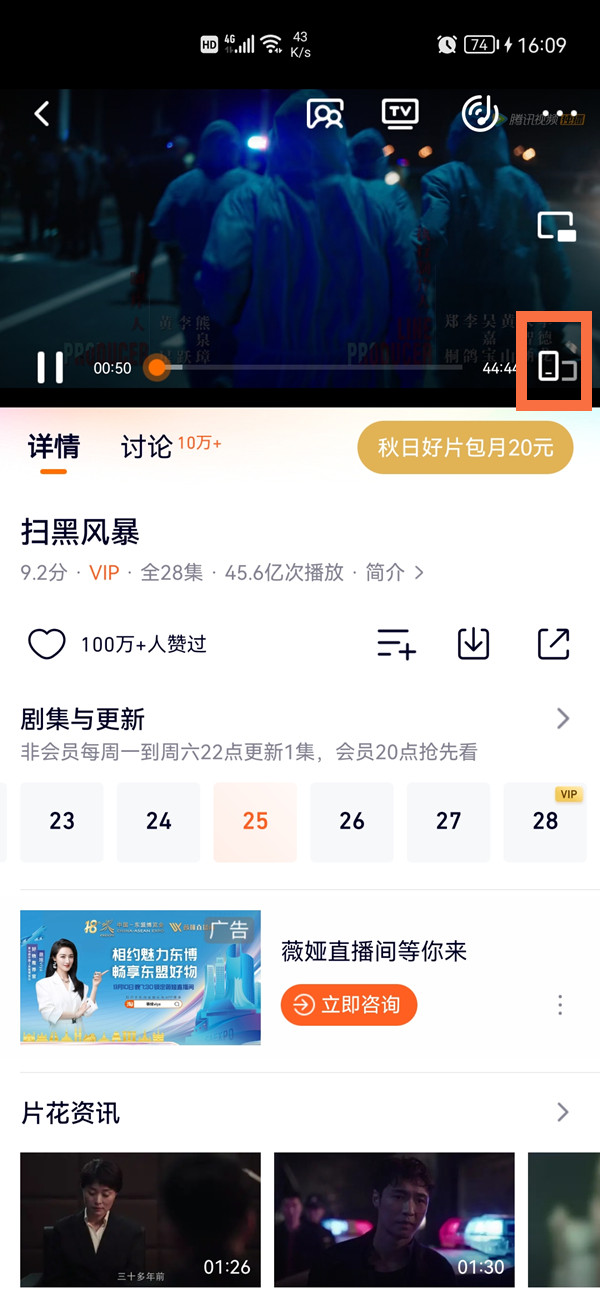Screen dimensions: 600x1300
Task: Download this episode
Action: (x=473, y=644)
